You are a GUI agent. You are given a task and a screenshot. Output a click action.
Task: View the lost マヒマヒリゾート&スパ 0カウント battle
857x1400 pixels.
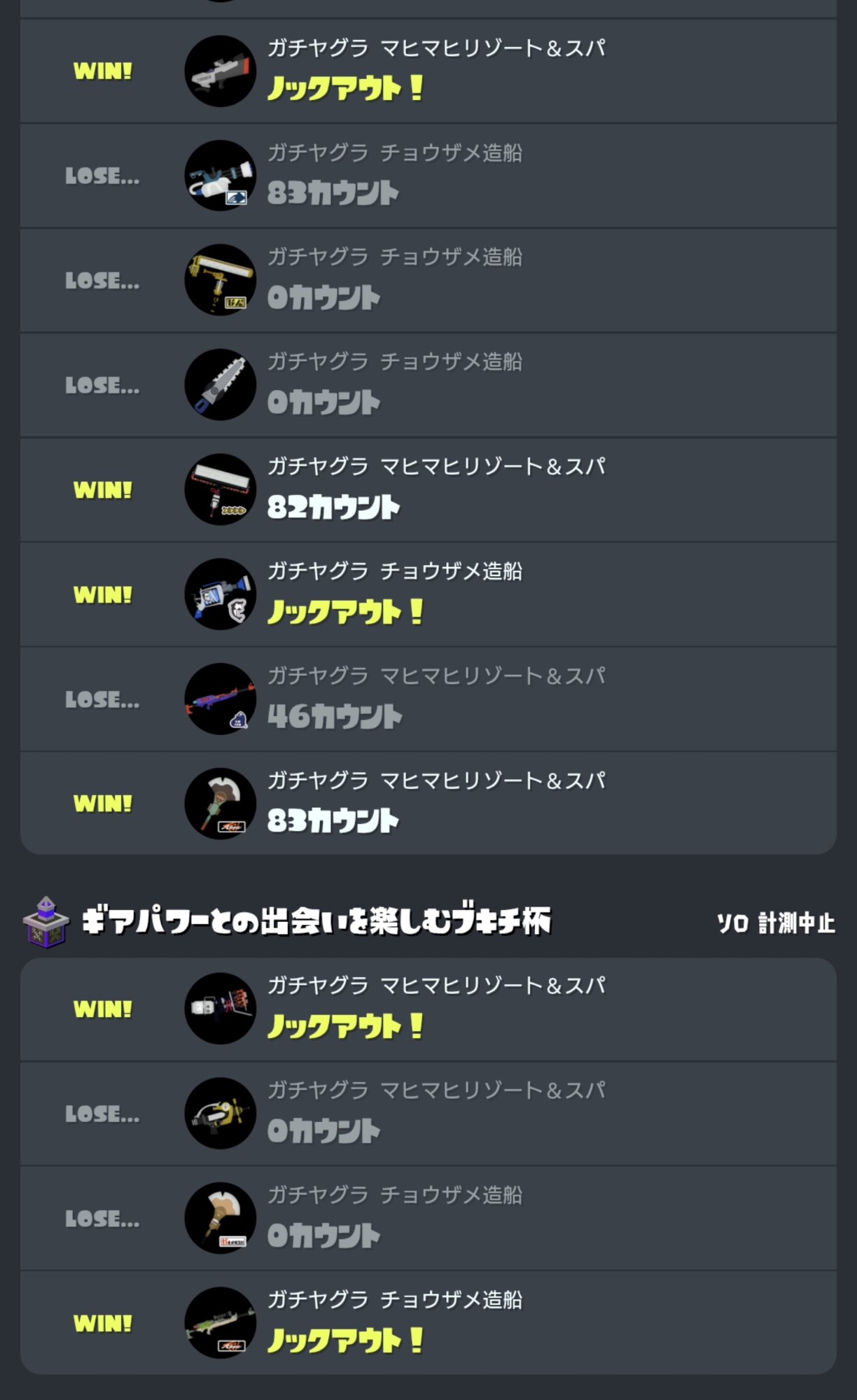pos(428,1114)
